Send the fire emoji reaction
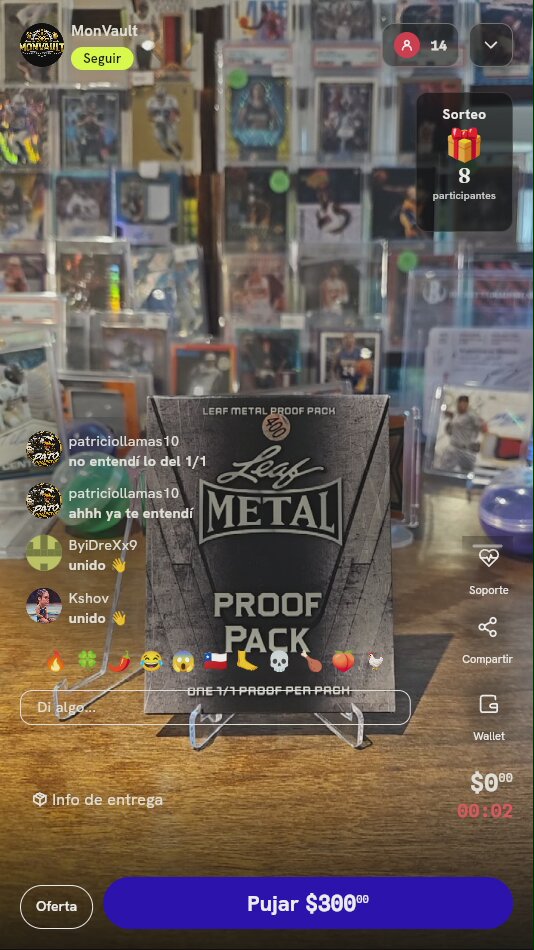The width and height of the screenshot is (534, 950). [55, 662]
